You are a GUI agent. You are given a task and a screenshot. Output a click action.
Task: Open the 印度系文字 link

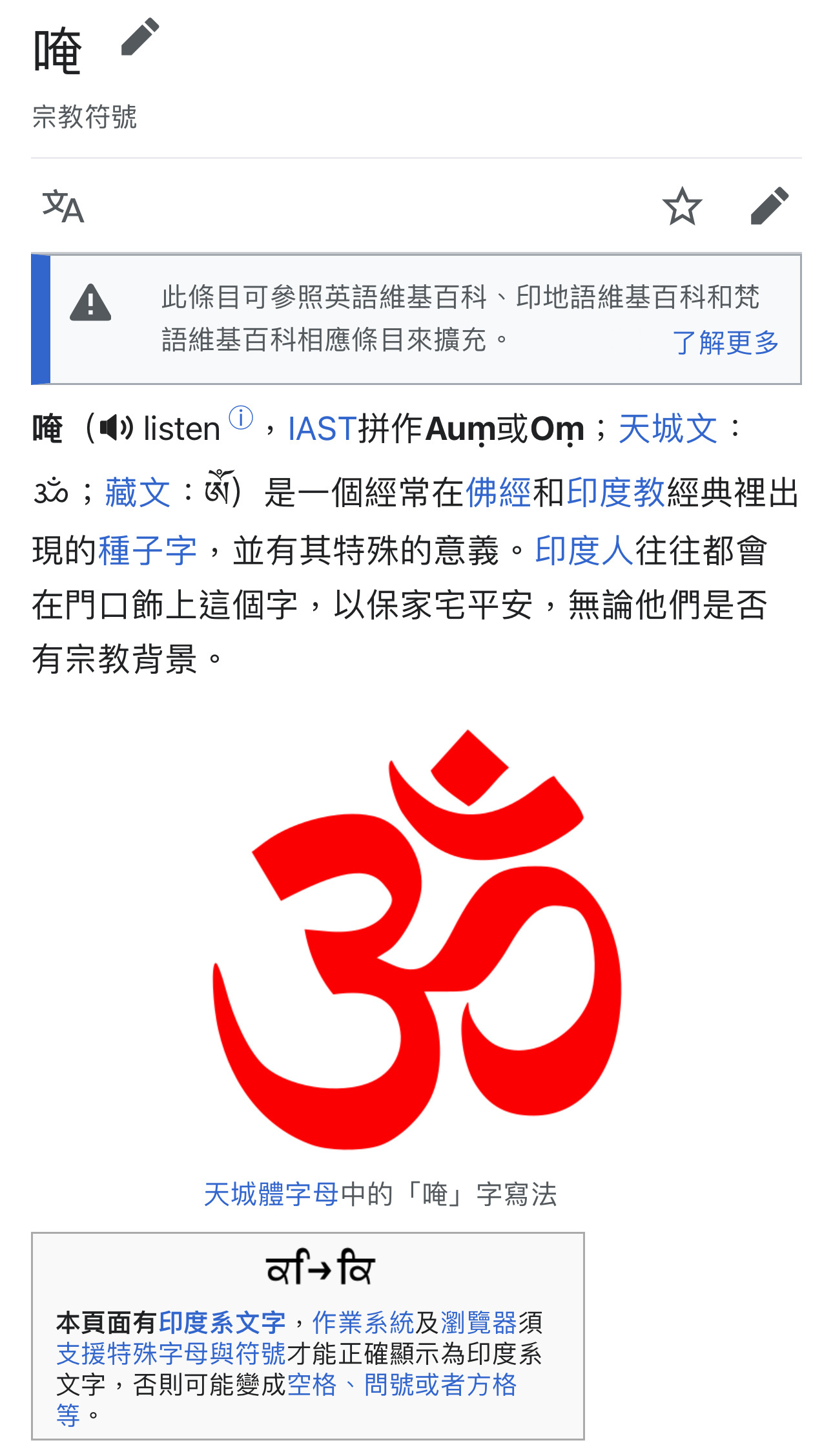(x=222, y=1323)
